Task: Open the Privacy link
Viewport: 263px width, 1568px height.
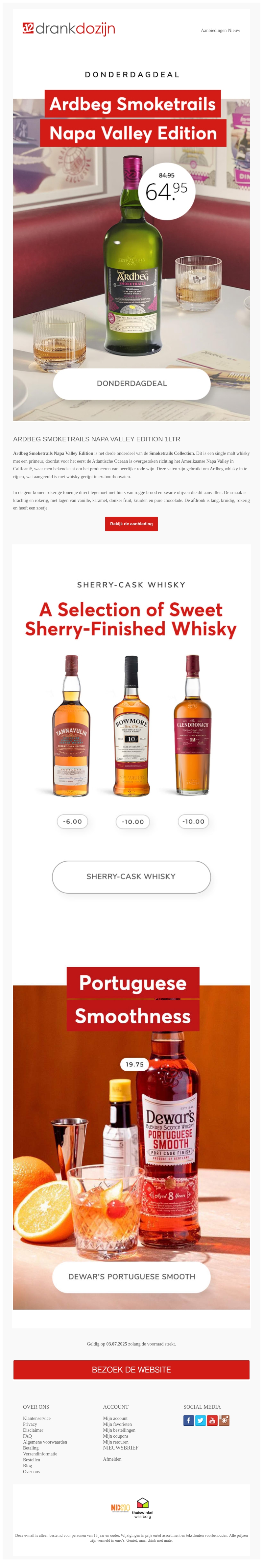Action: click(30, 1424)
